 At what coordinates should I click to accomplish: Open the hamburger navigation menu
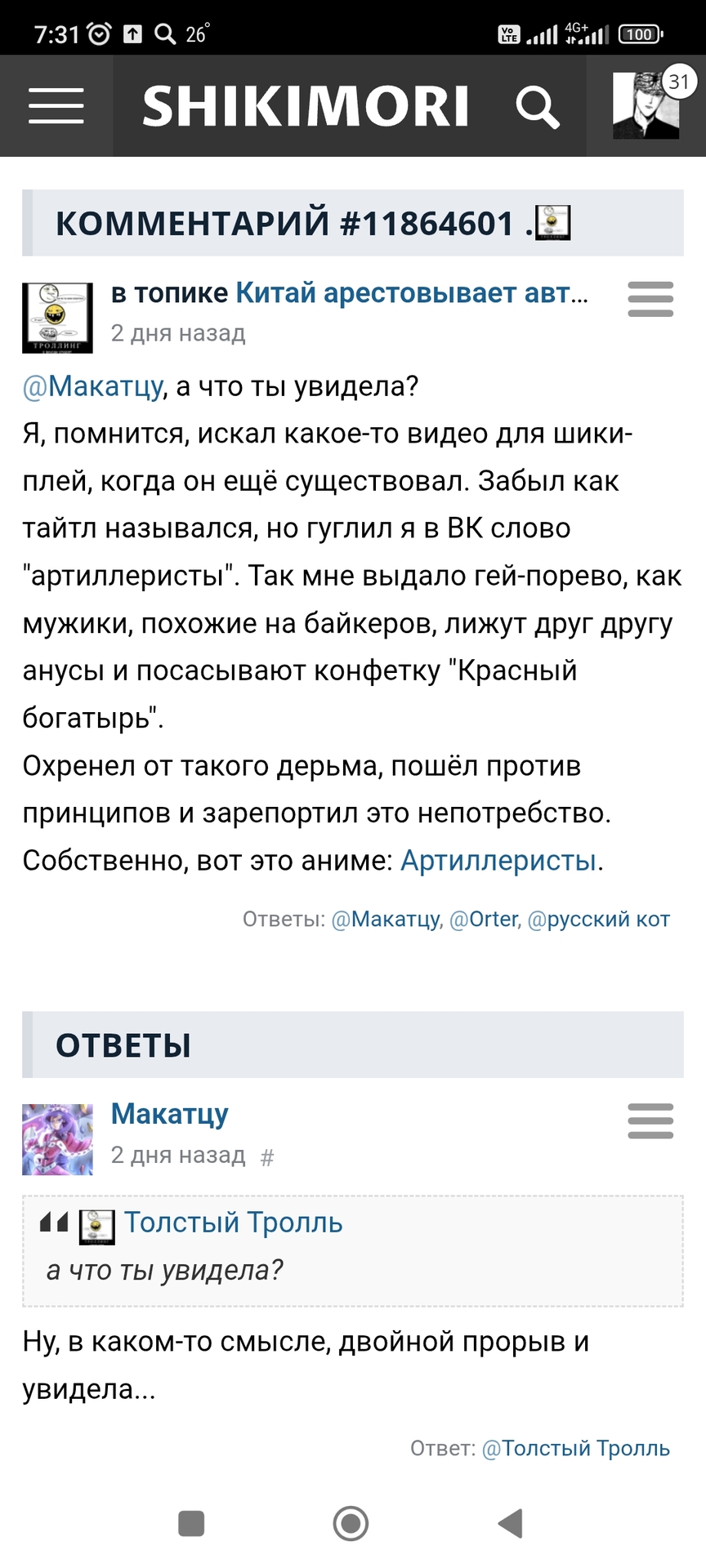click(56, 106)
